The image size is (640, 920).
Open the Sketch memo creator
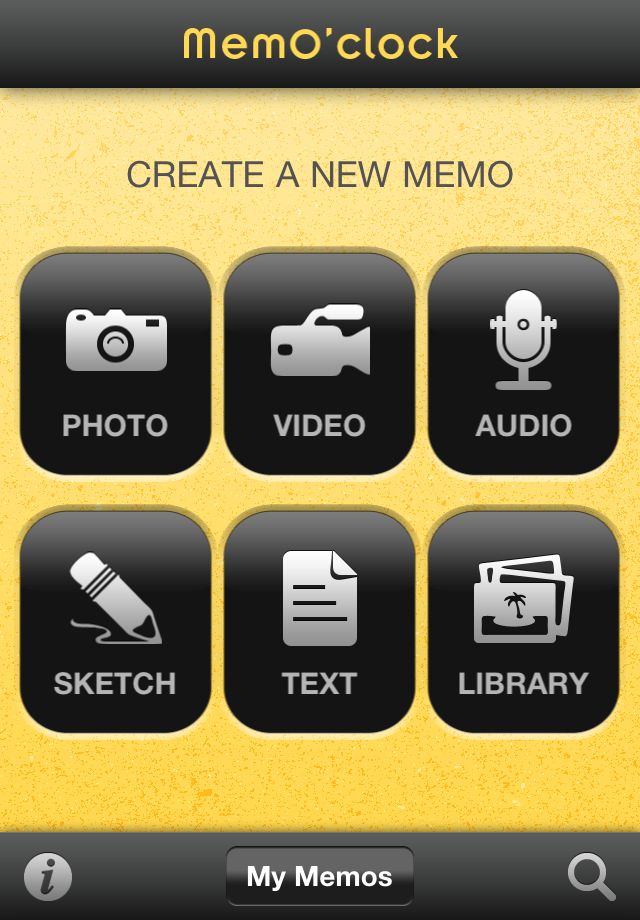coord(116,622)
